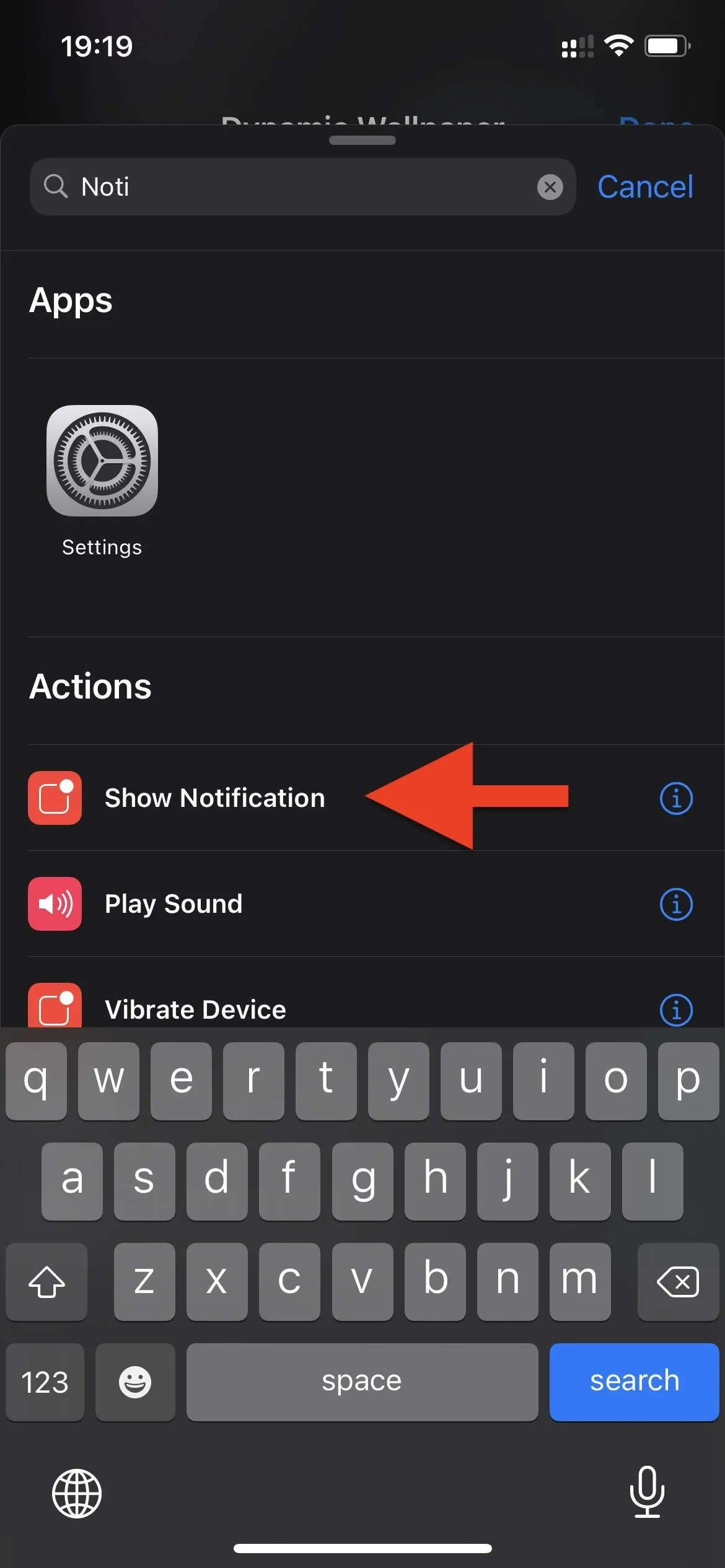725x1568 pixels.
Task: Tap the blue search key
Action: (634, 1382)
